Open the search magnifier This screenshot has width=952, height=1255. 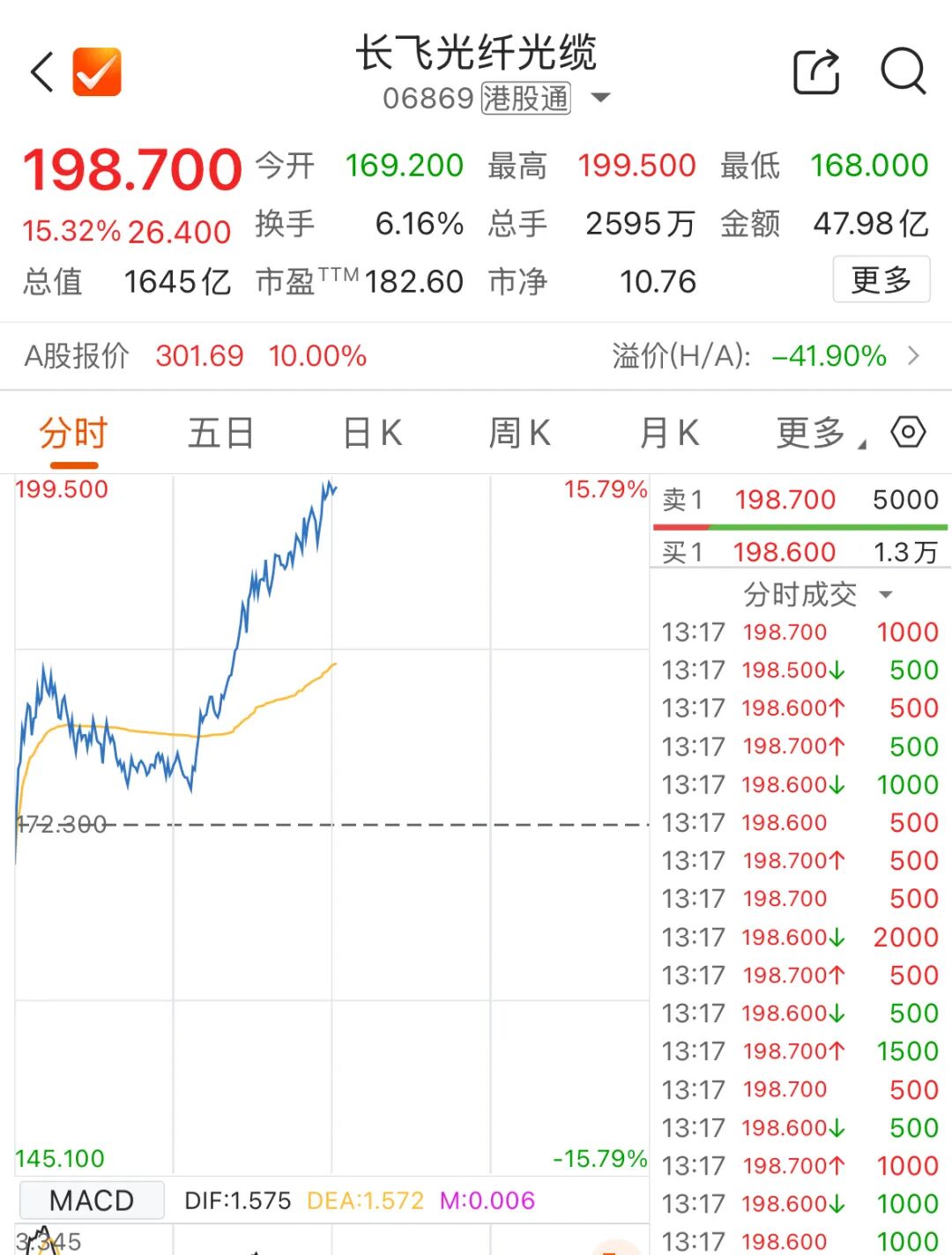904,72
